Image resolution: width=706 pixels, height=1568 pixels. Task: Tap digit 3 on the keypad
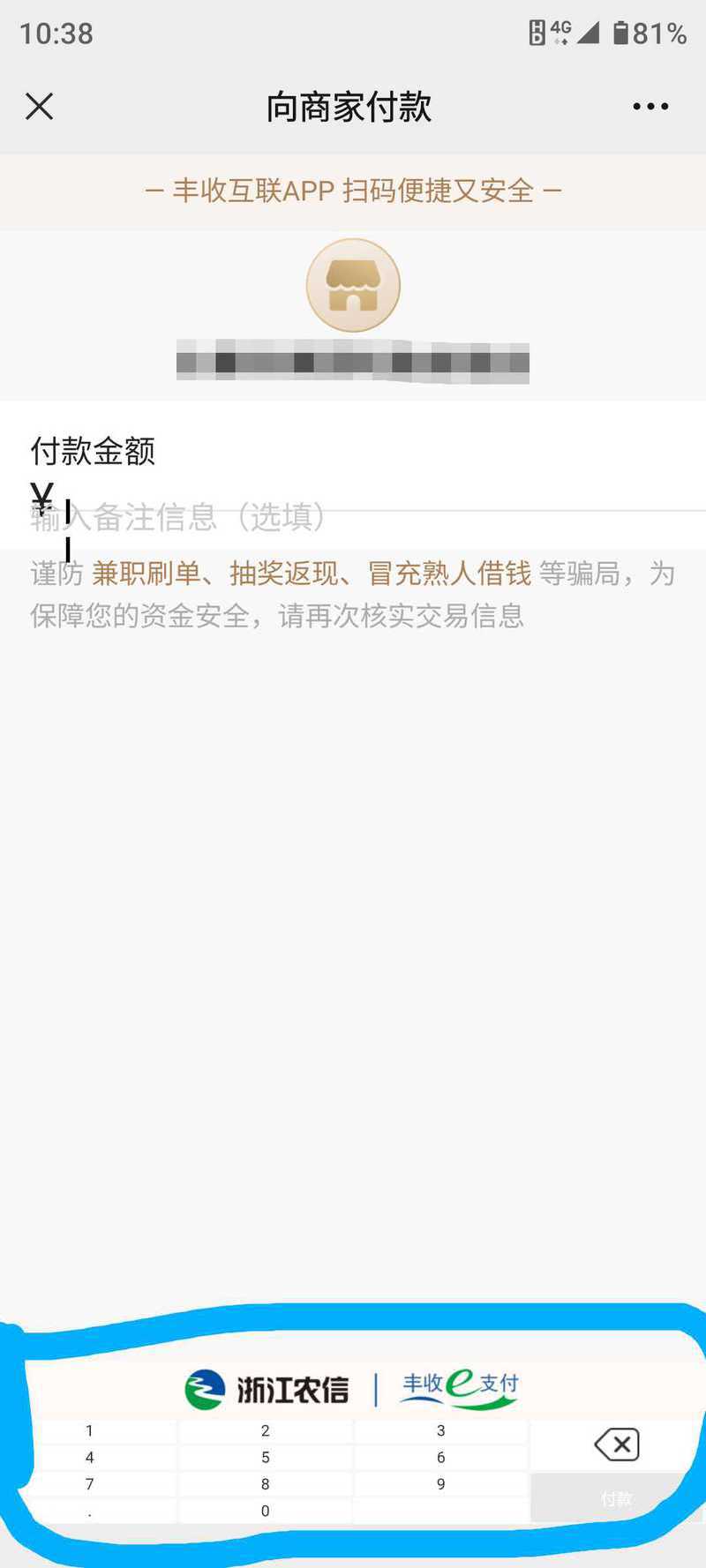point(440,1430)
